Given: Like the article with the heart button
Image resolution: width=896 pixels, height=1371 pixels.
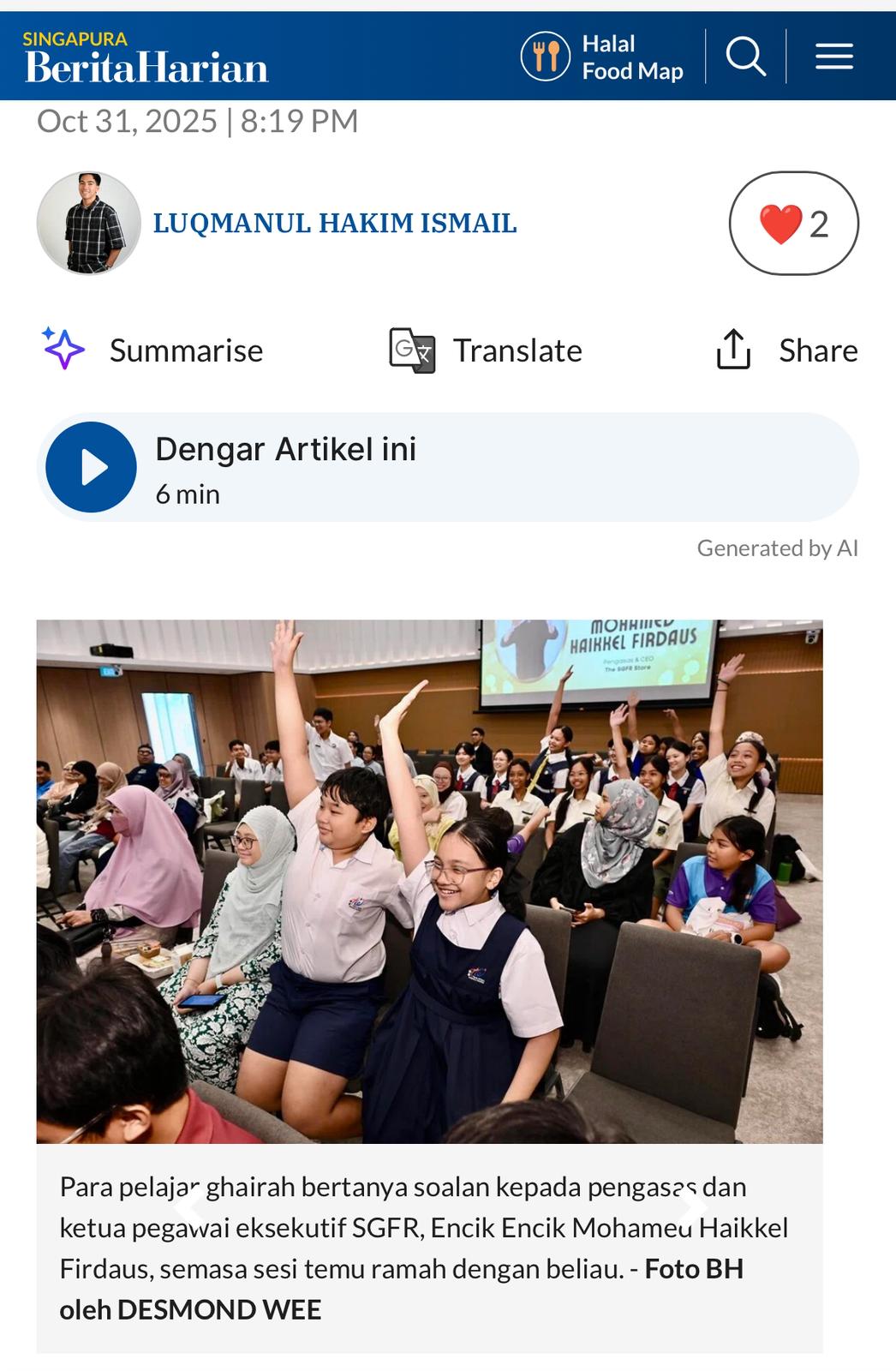Looking at the screenshot, I should click(x=793, y=224).
